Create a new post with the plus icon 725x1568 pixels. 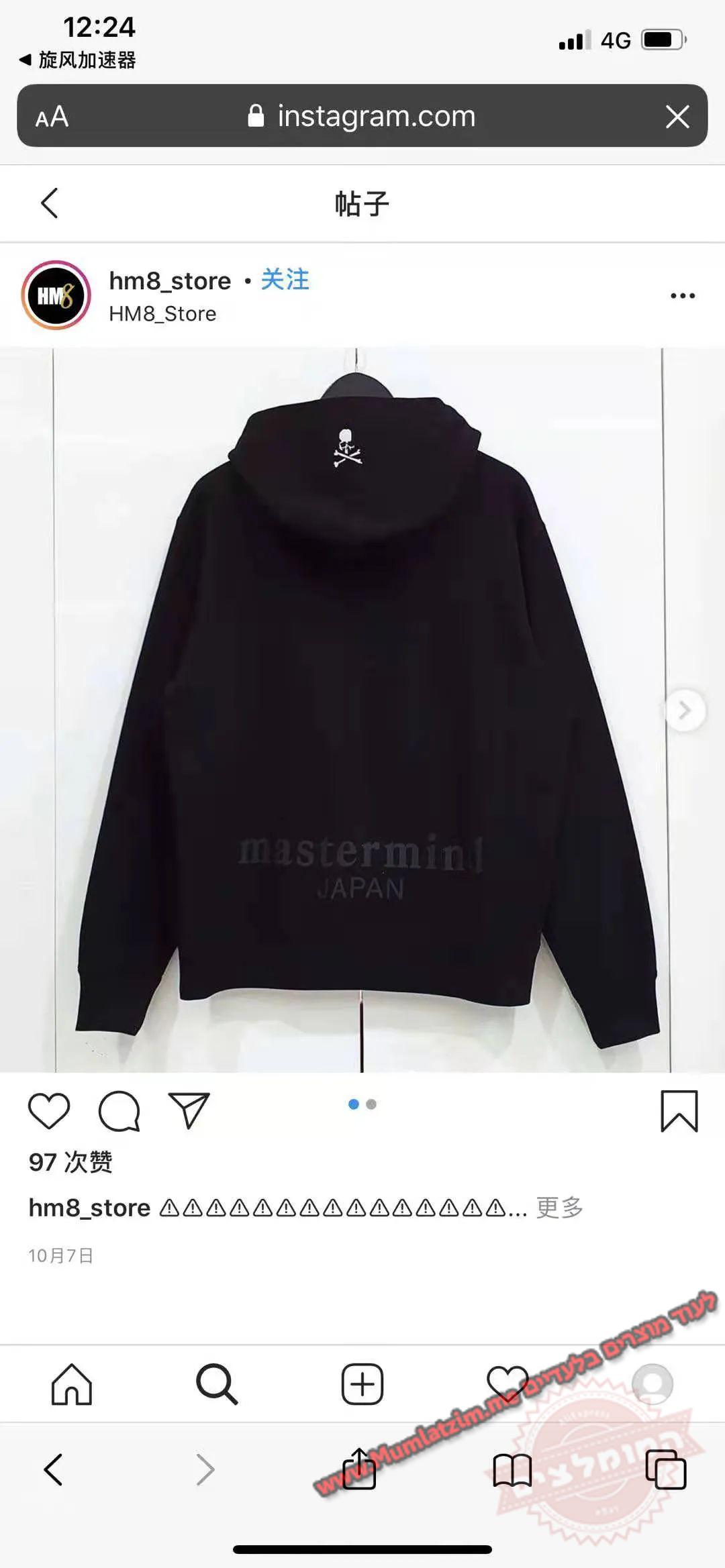pyautogui.click(x=362, y=1384)
